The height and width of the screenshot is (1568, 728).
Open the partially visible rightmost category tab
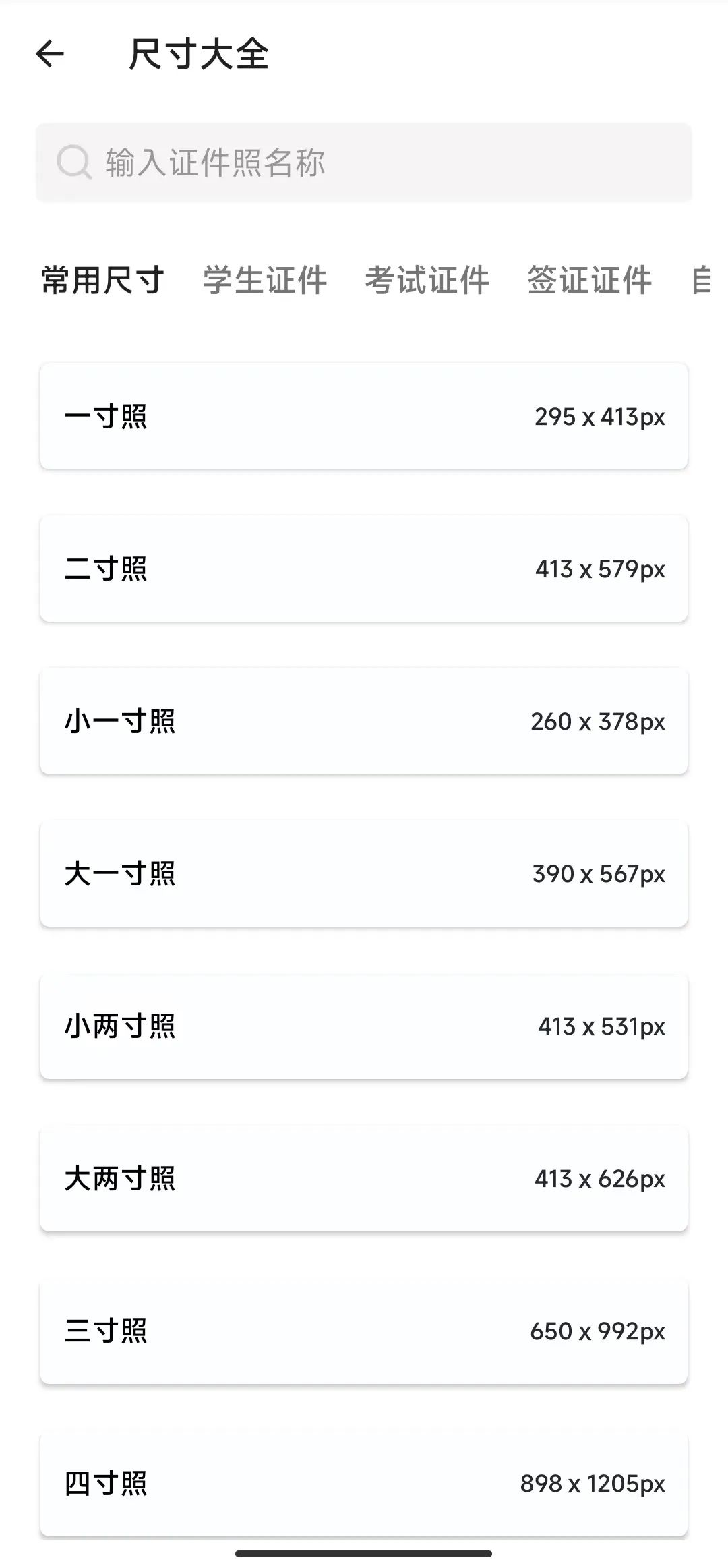coord(704,280)
